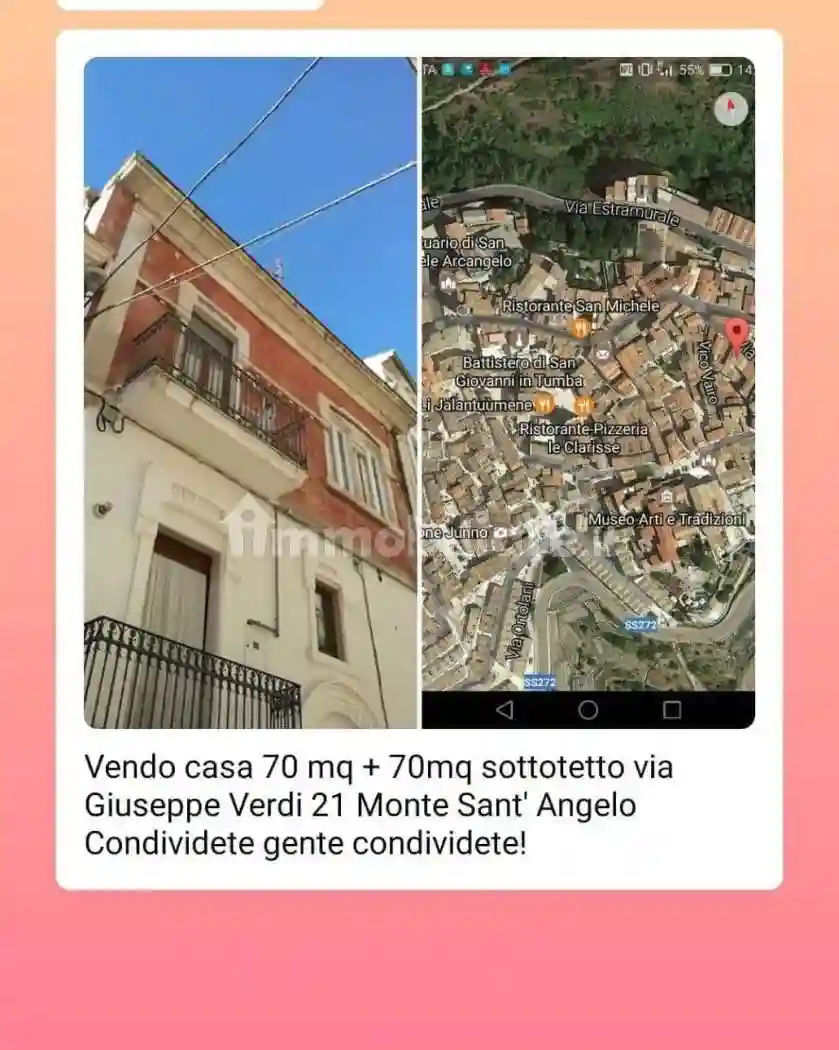Select the church icon near Battistero di San Giovanni

pyautogui.click(x=601, y=353)
